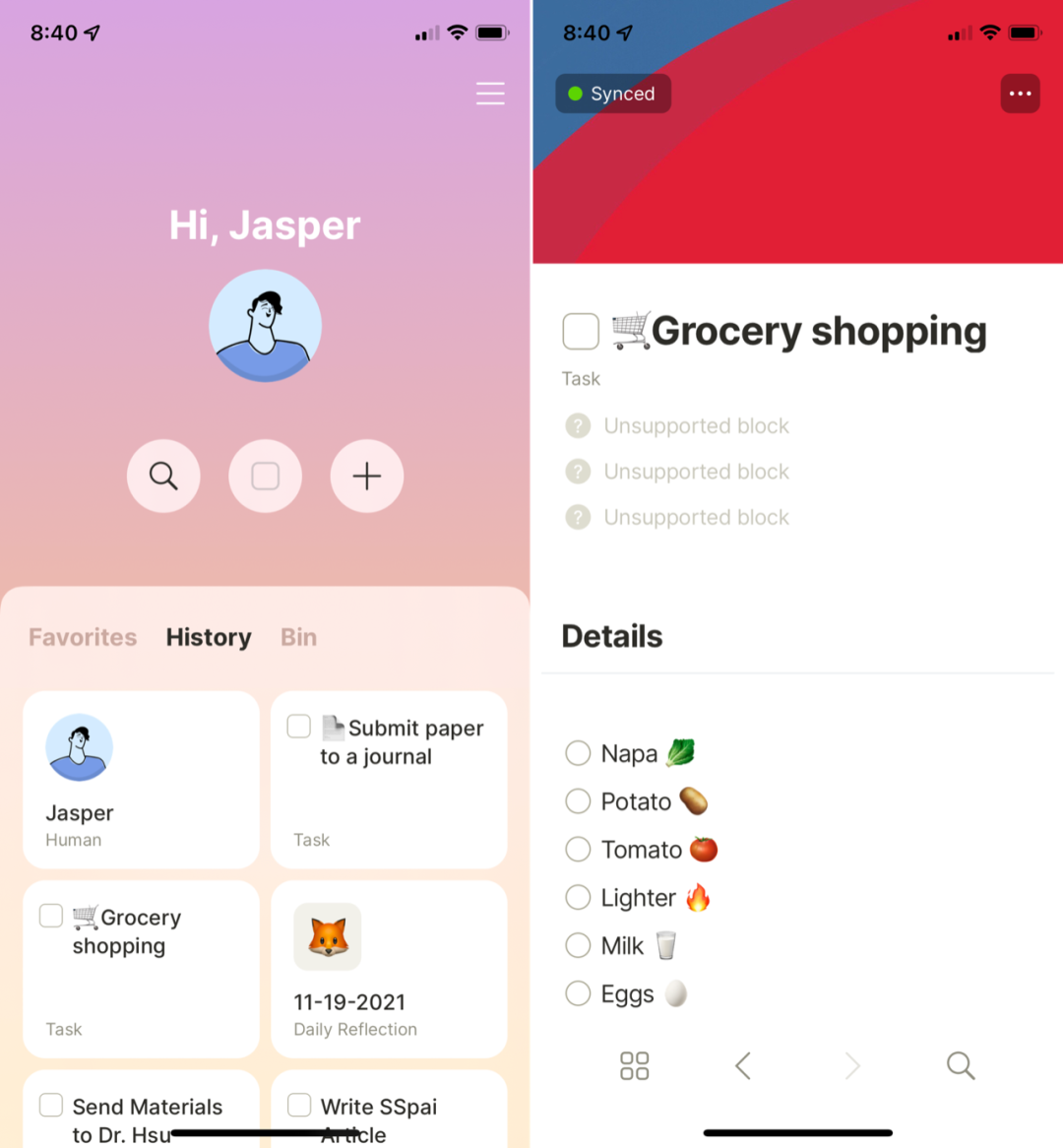The width and height of the screenshot is (1063, 1148).
Task: Open the three-dot menu on the grocery page
Action: click(1020, 94)
